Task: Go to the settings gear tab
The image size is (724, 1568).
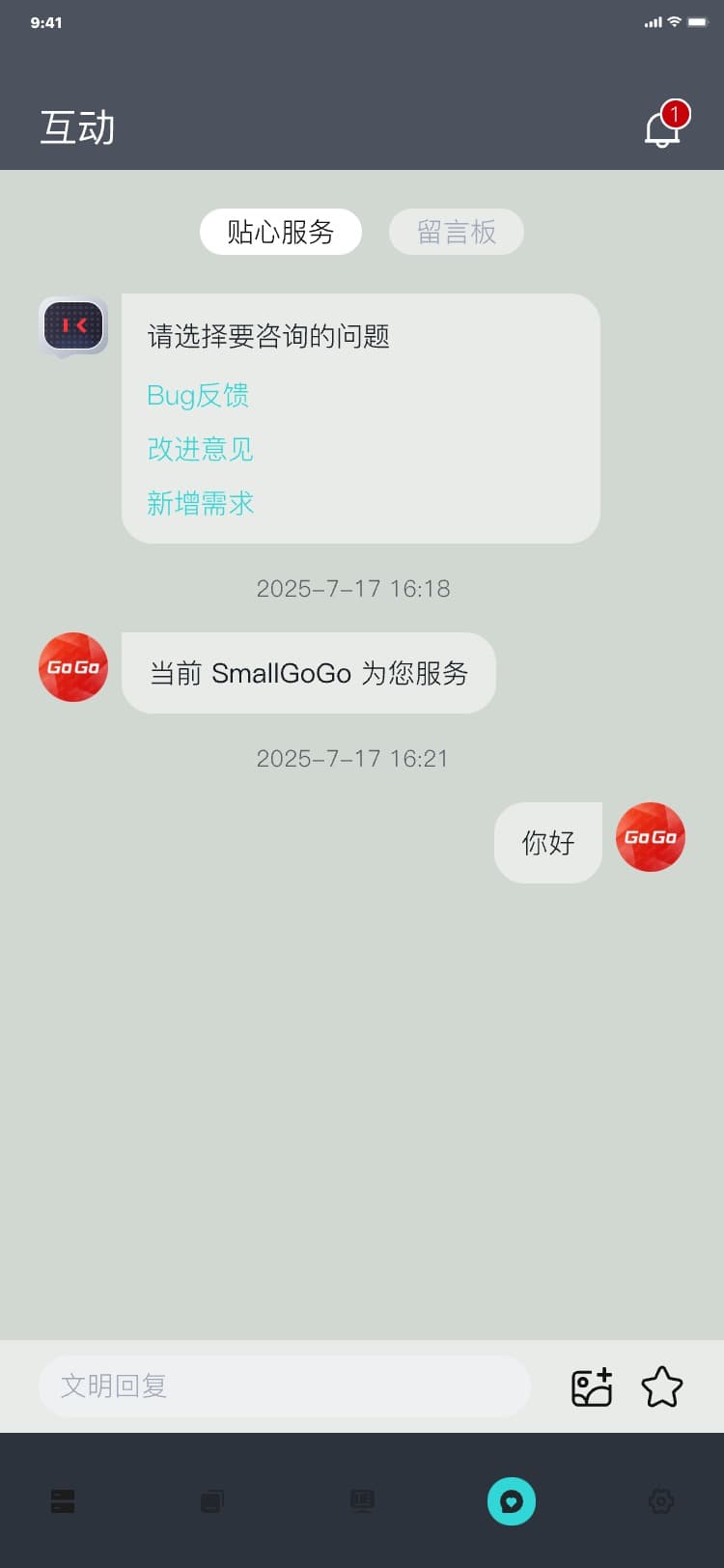Action: point(661,1501)
